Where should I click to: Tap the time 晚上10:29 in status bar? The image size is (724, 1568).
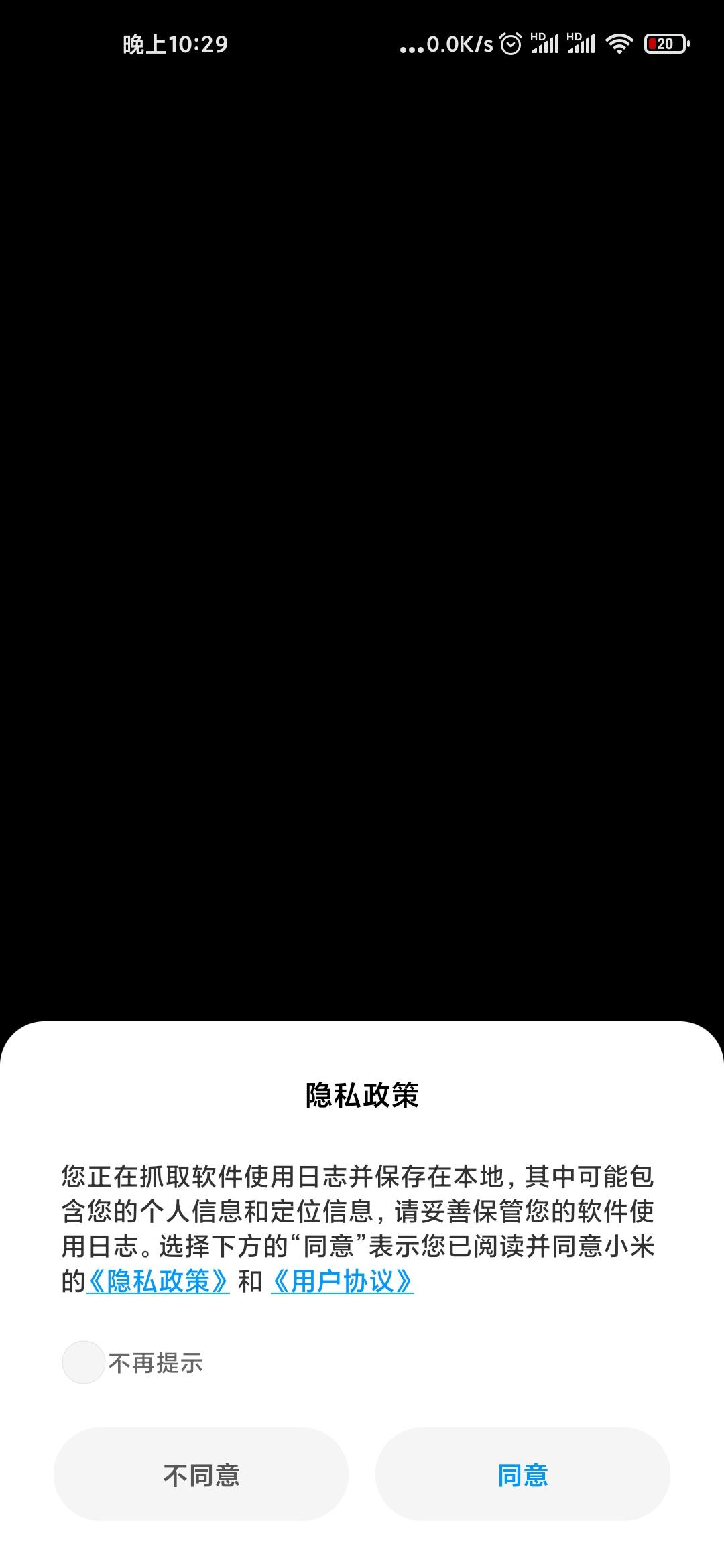[x=176, y=44]
